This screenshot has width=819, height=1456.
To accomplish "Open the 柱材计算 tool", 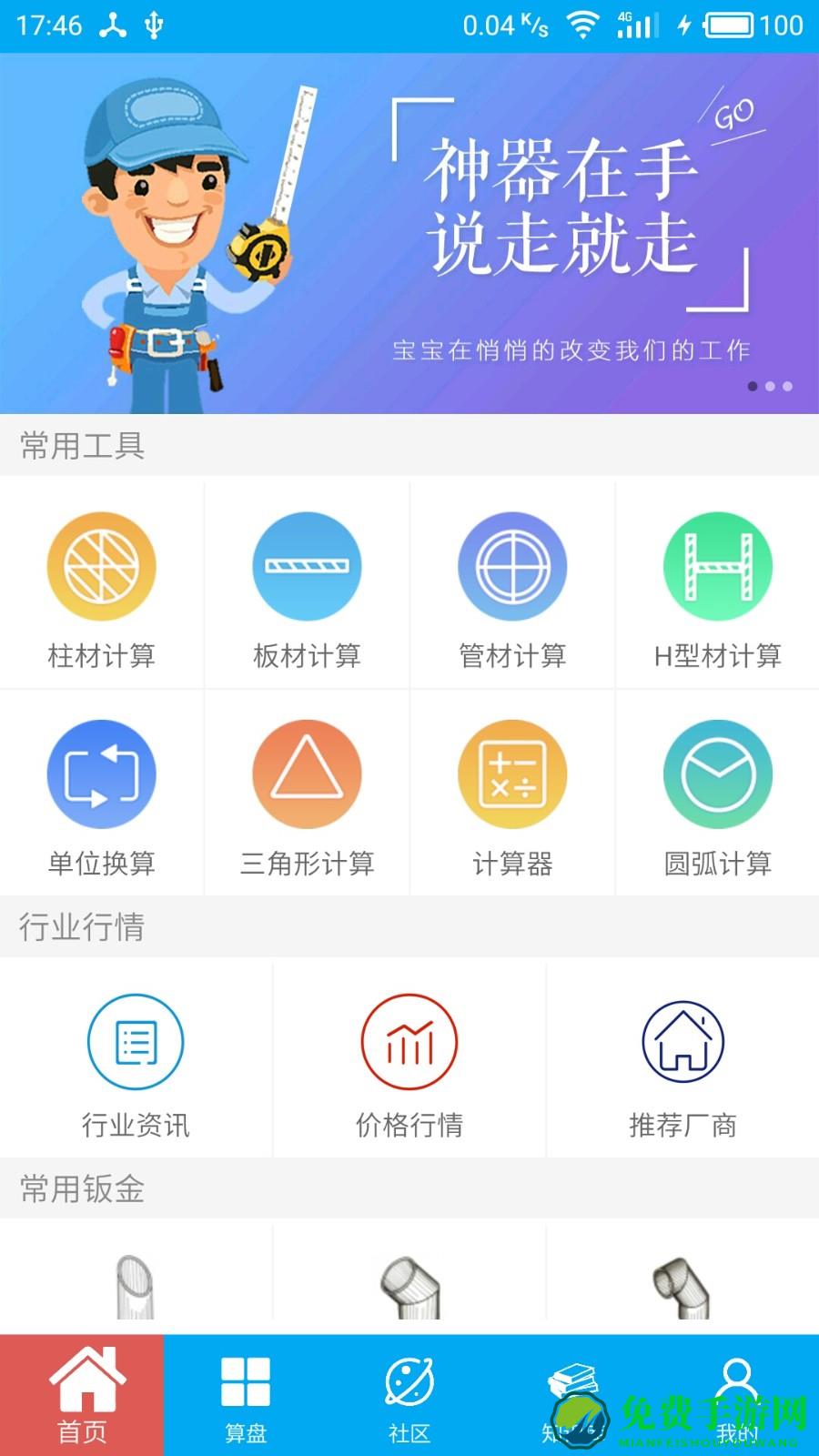I will (101, 586).
